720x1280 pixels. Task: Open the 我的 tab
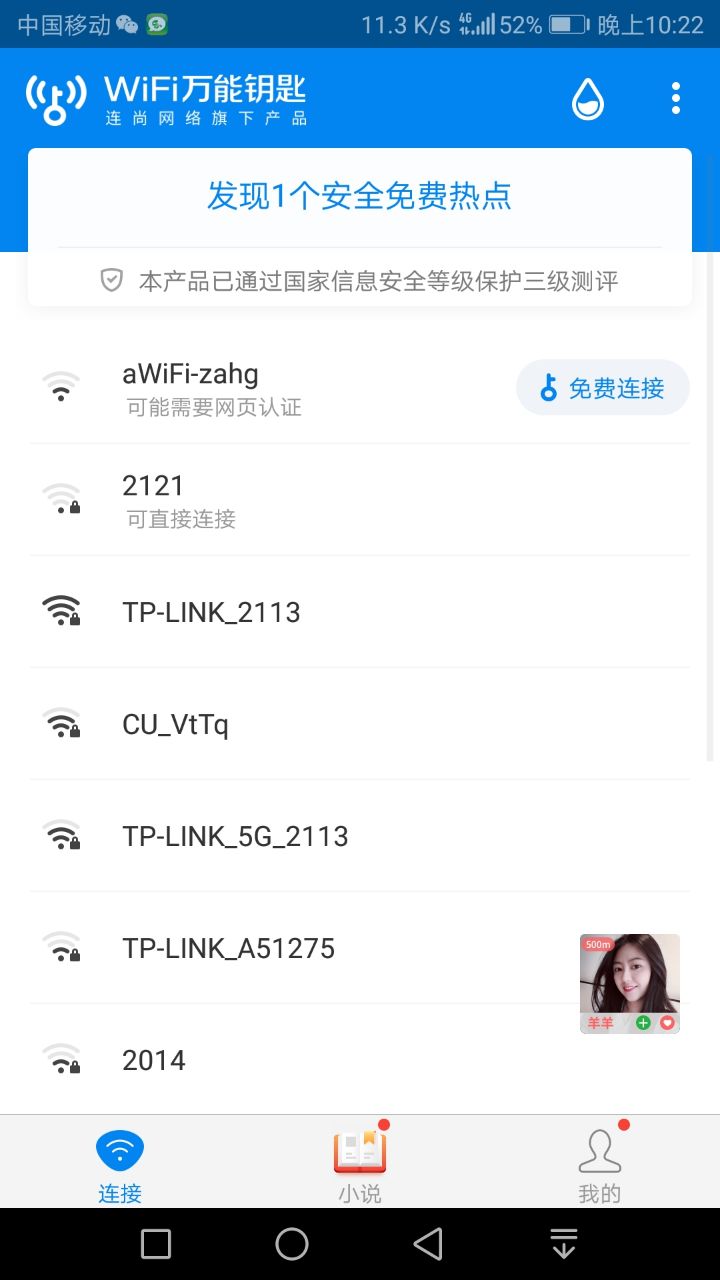click(x=600, y=1165)
